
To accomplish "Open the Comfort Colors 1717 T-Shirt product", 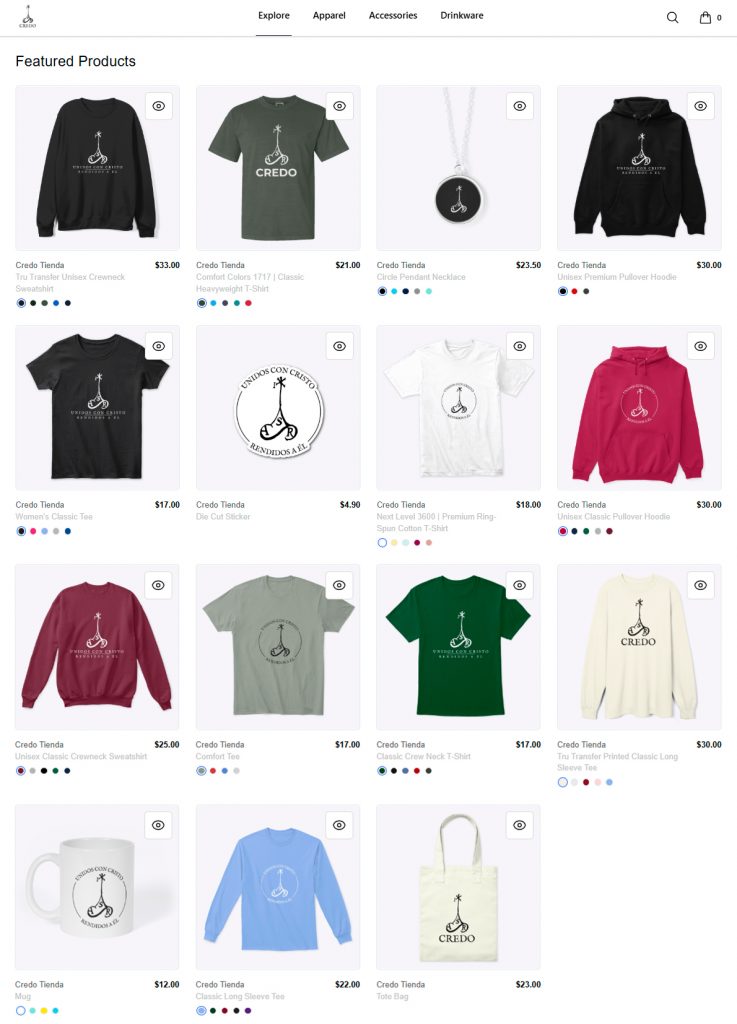I will tap(277, 167).
